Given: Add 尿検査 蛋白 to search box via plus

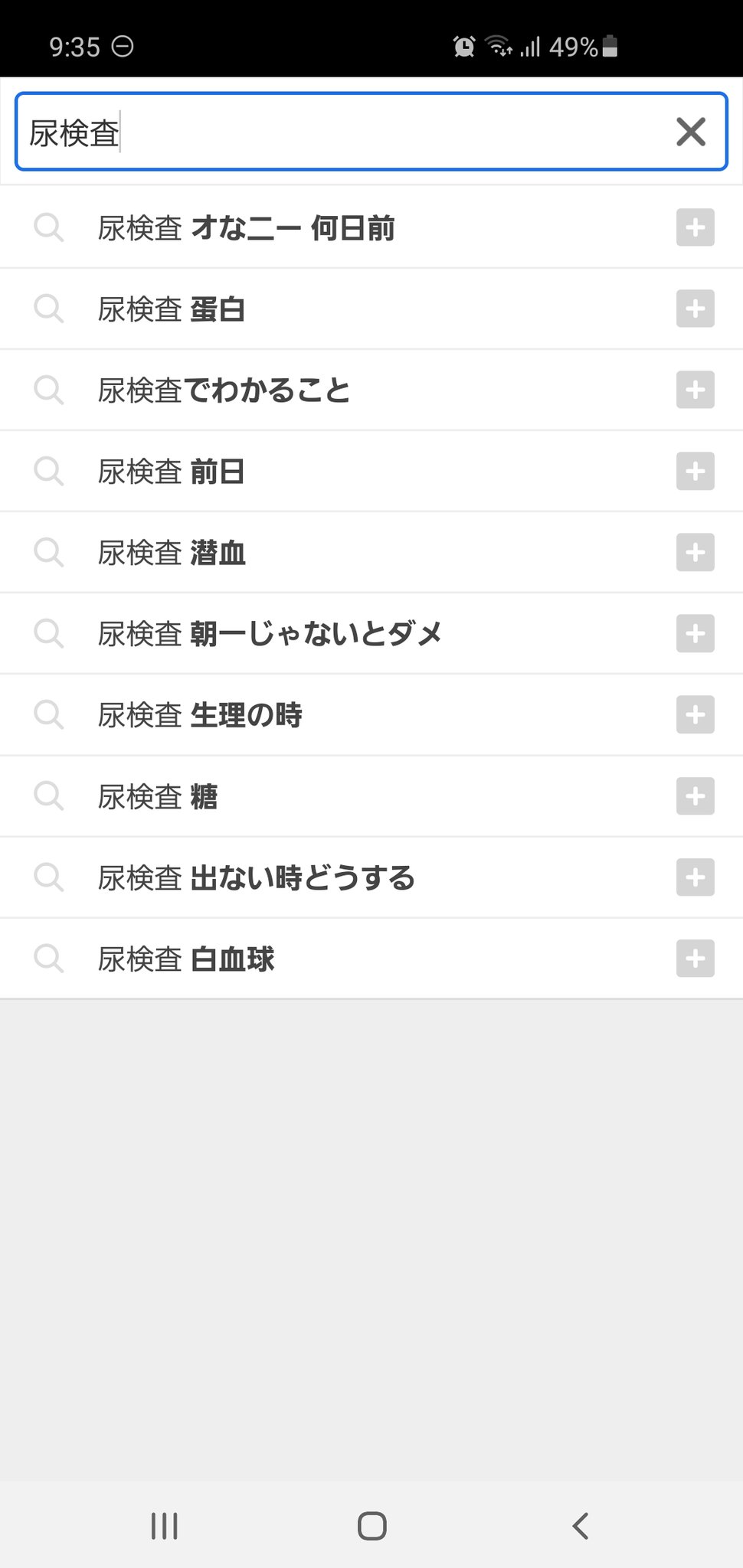Looking at the screenshot, I should [x=696, y=309].
